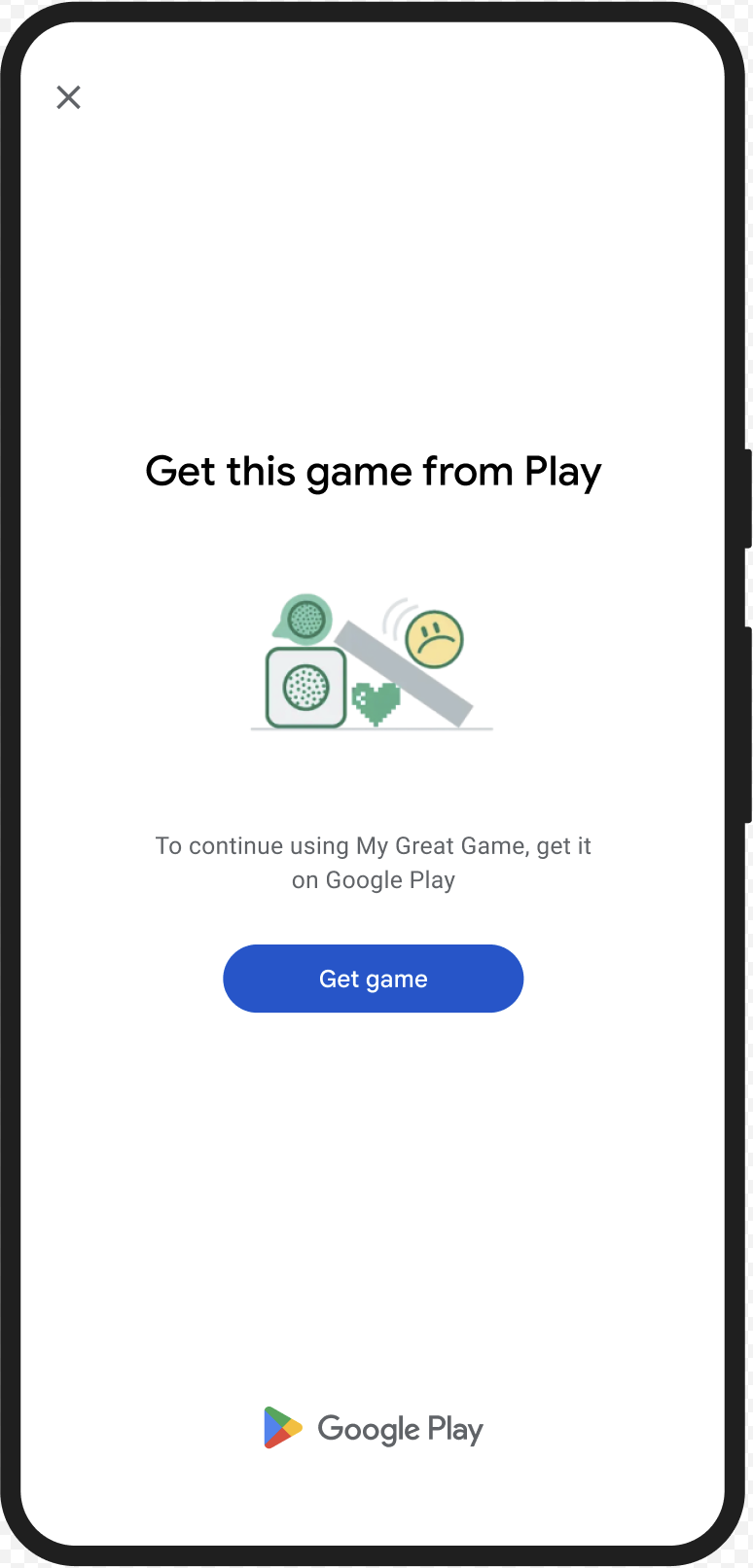Close the Get this game dialog
Image resolution: width=753 pixels, height=1568 pixels.
[x=68, y=97]
